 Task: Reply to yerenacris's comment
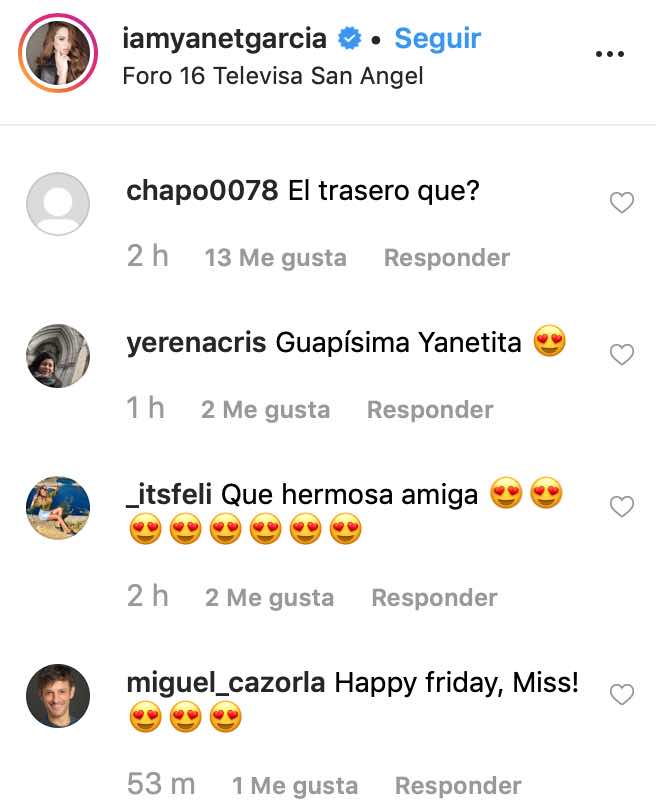click(x=429, y=410)
